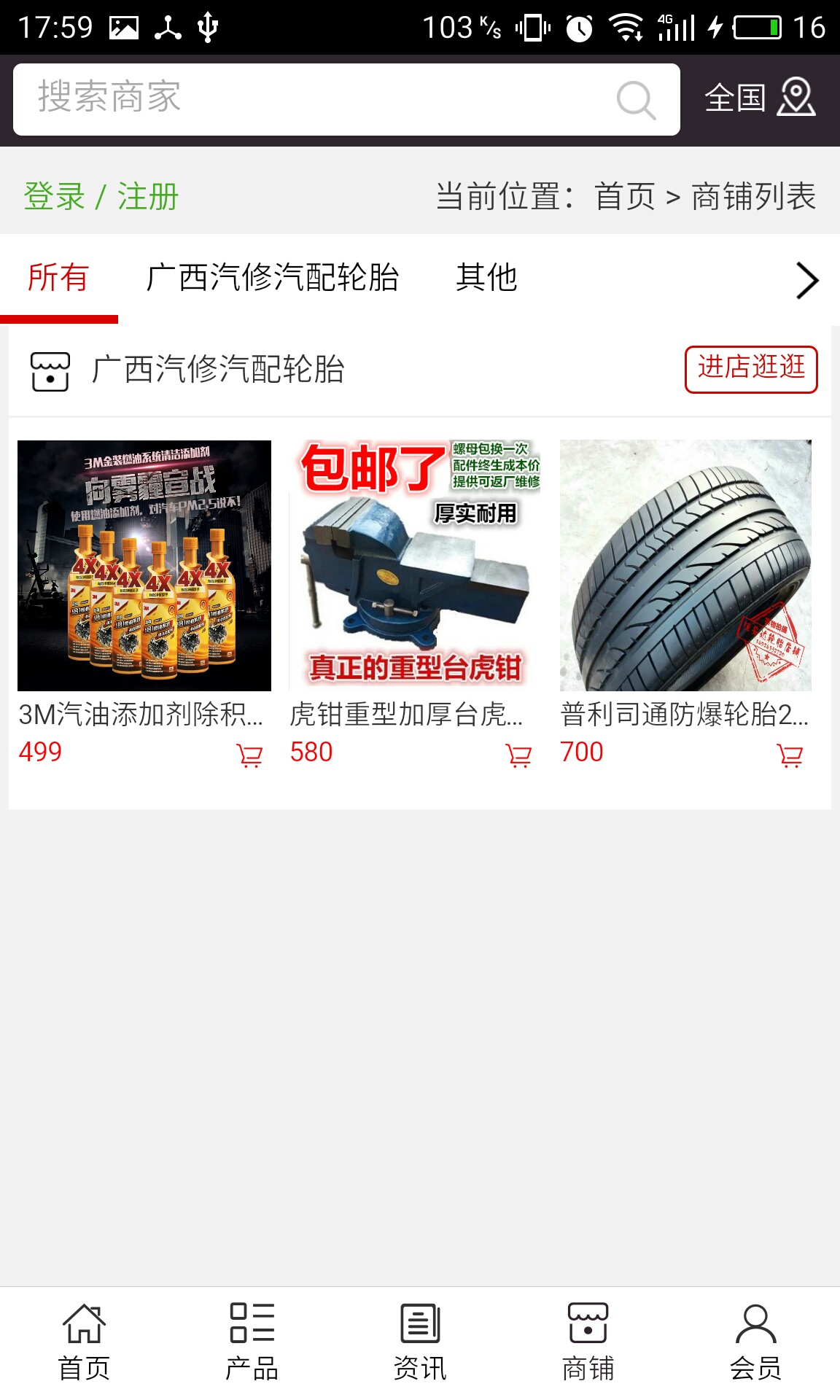Open the 虎钳重型加厚台虎 product image
840x1400 pixels.
(x=415, y=565)
